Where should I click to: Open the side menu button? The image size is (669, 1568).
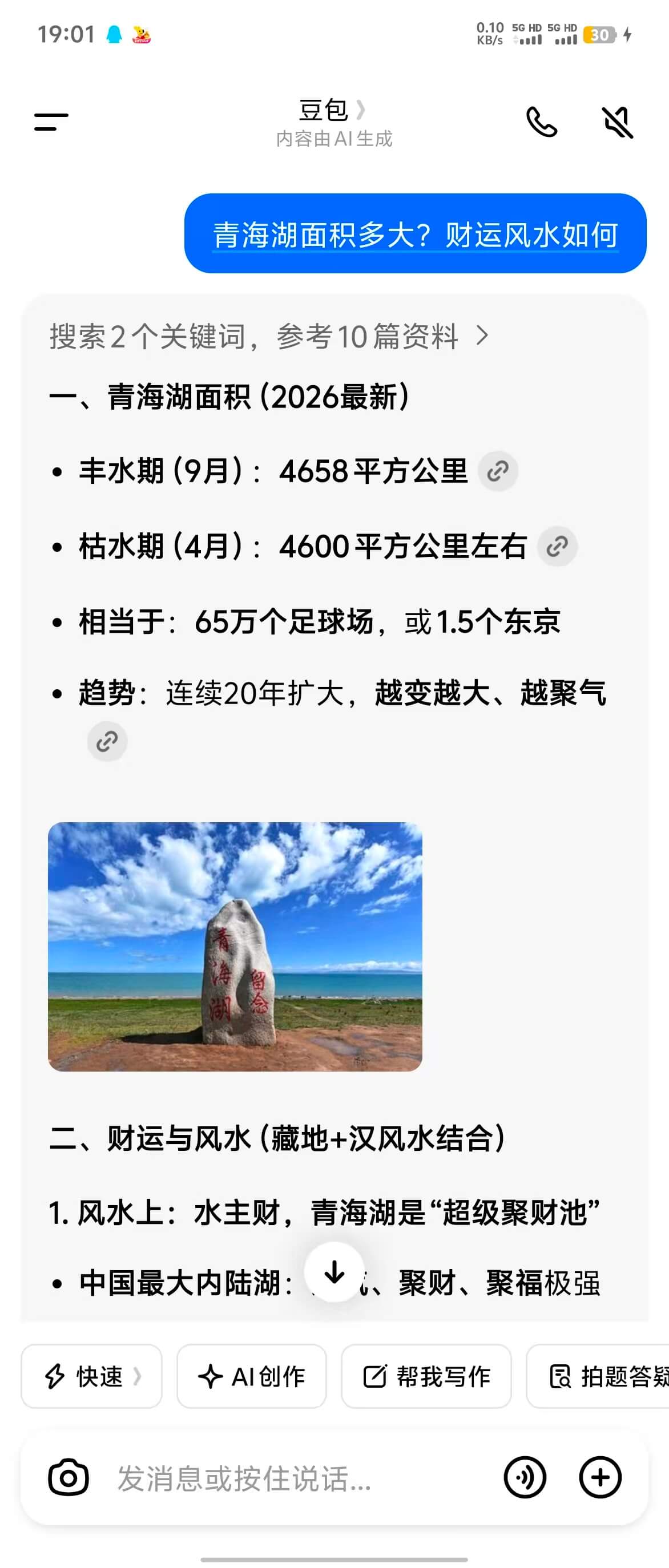point(51,121)
